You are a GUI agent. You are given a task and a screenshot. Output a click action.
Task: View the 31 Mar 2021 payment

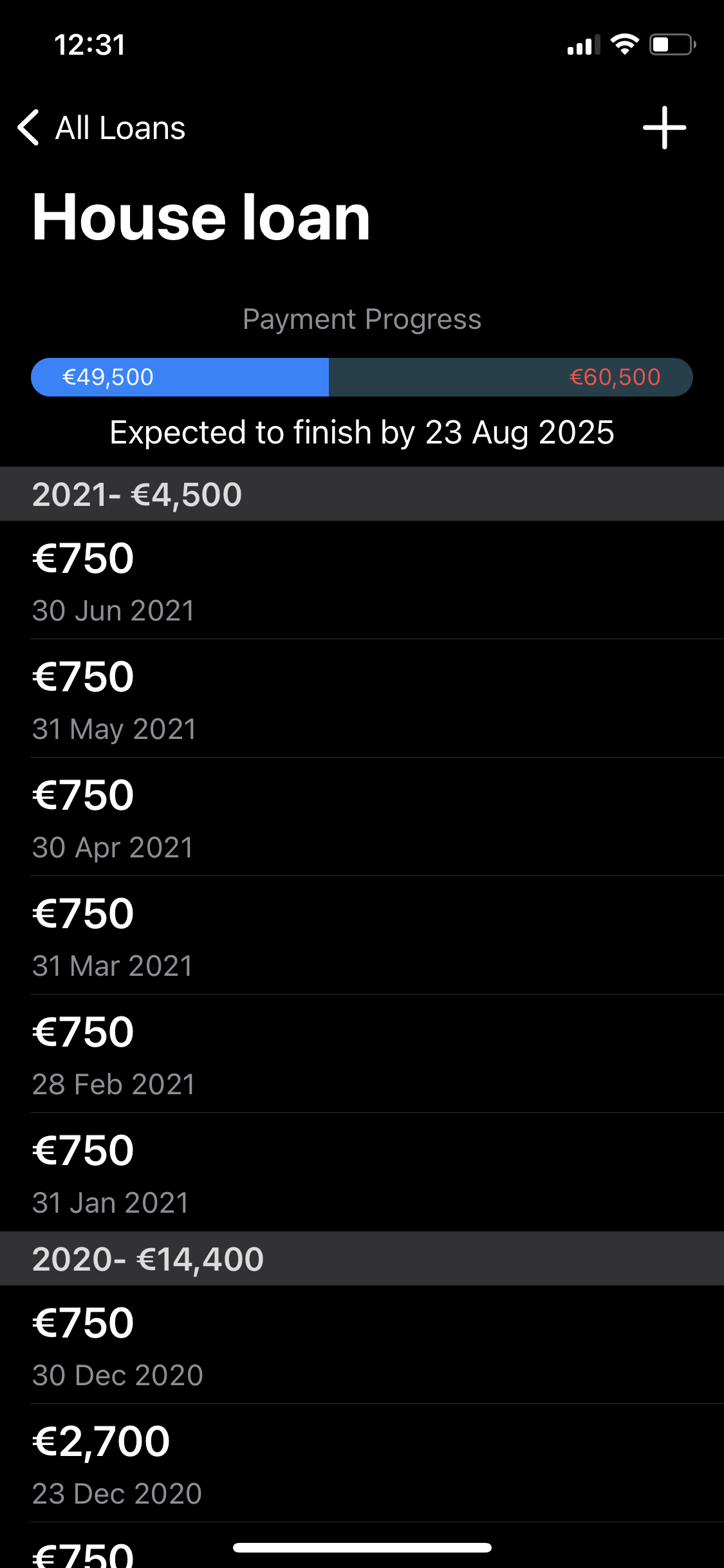[362, 935]
